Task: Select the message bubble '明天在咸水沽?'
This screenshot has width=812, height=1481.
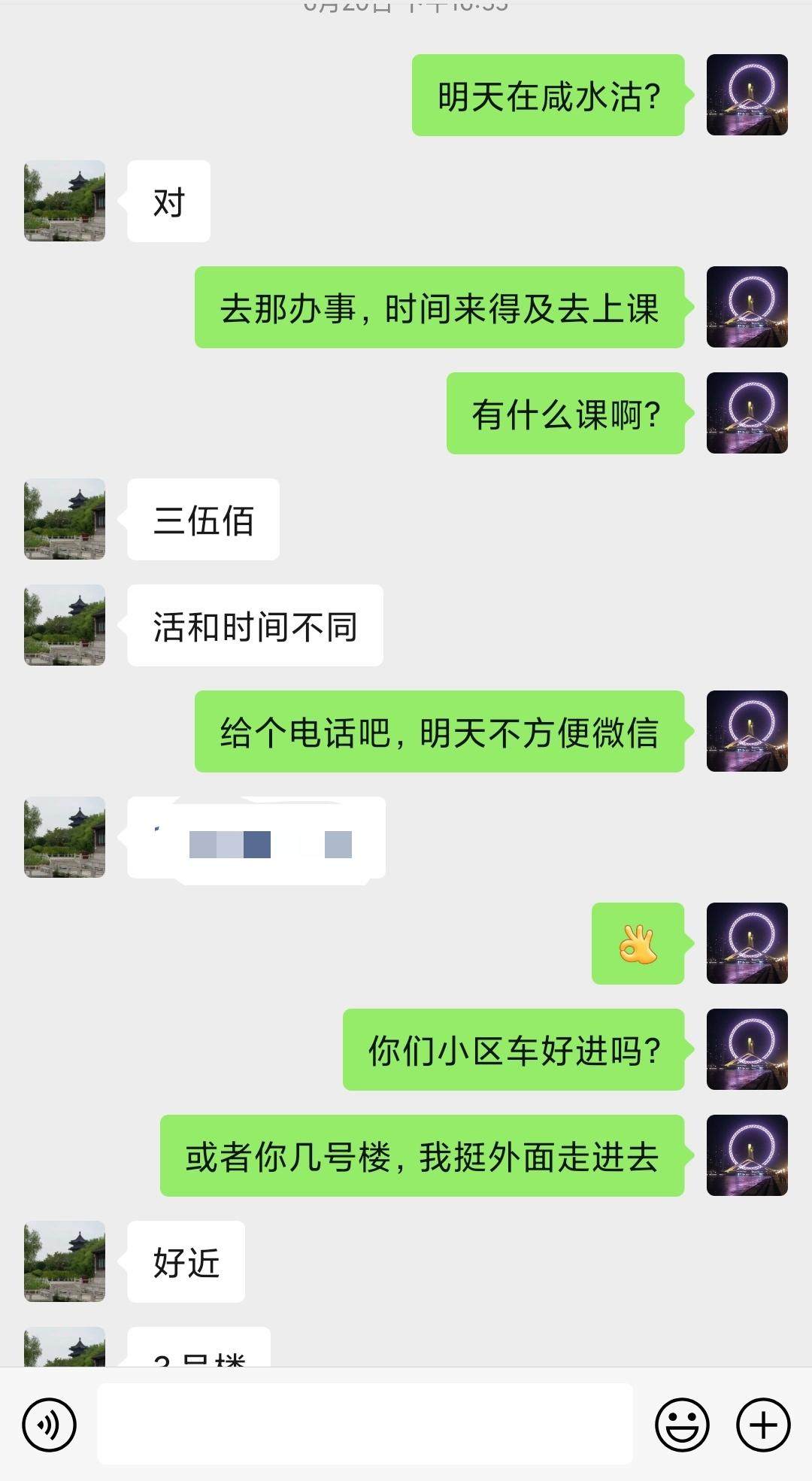Action: 549,96
